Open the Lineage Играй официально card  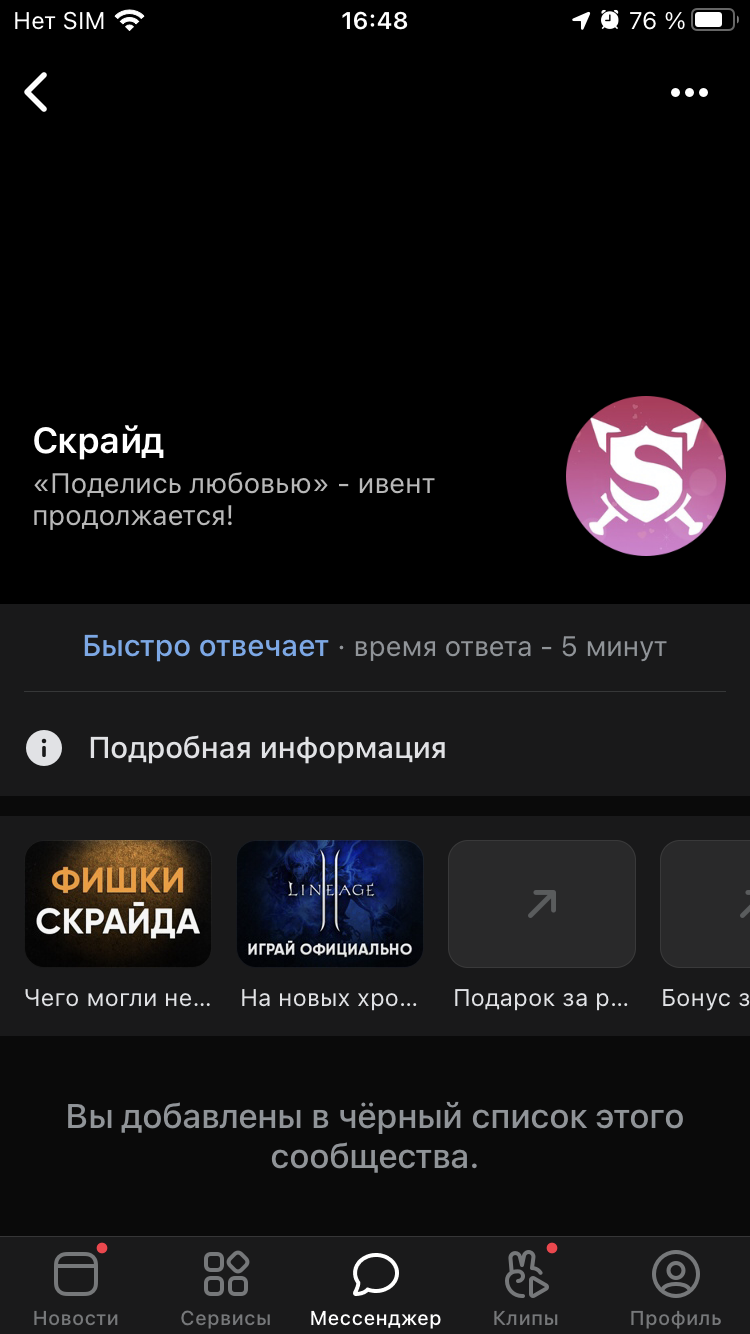click(330, 904)
